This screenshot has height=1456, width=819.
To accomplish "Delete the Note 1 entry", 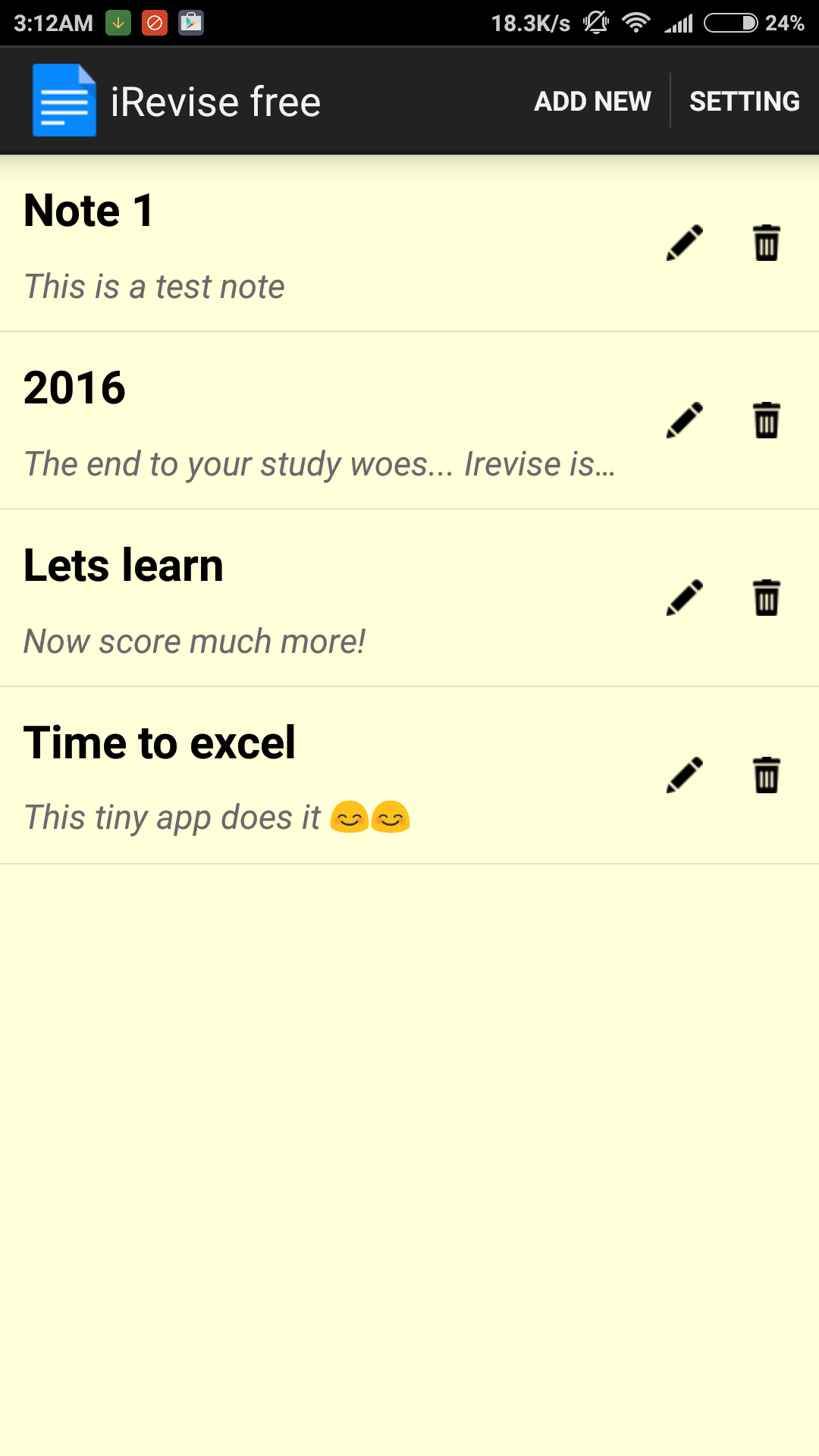I will click(x=767, y=243).
